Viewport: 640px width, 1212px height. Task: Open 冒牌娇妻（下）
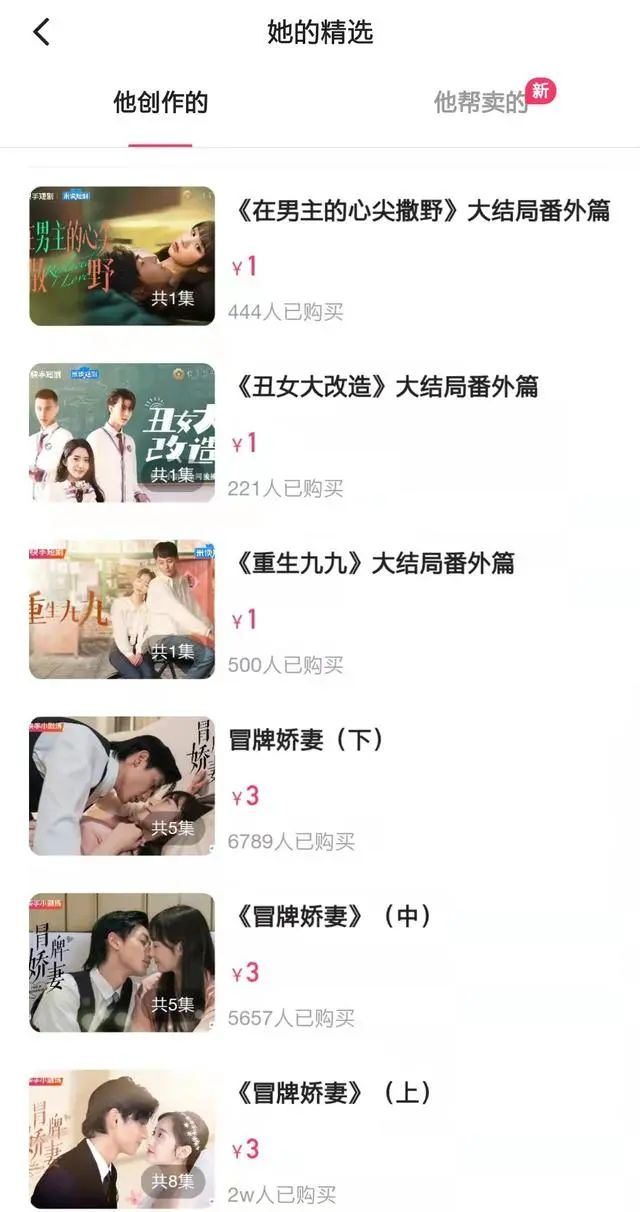[305, 740]
